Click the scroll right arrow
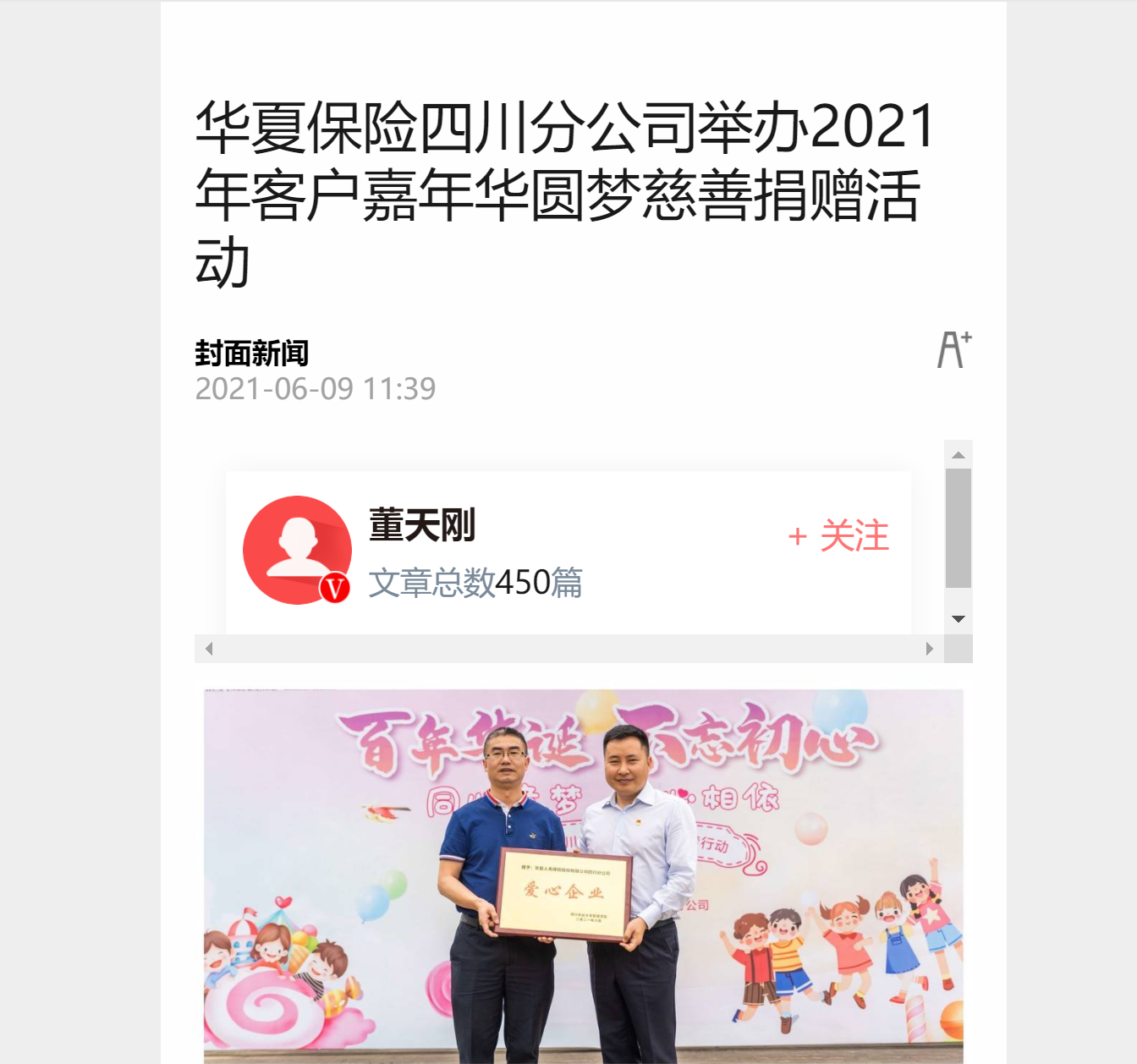The width and height of the screenshot is (1137, 1064). point(929,649)
